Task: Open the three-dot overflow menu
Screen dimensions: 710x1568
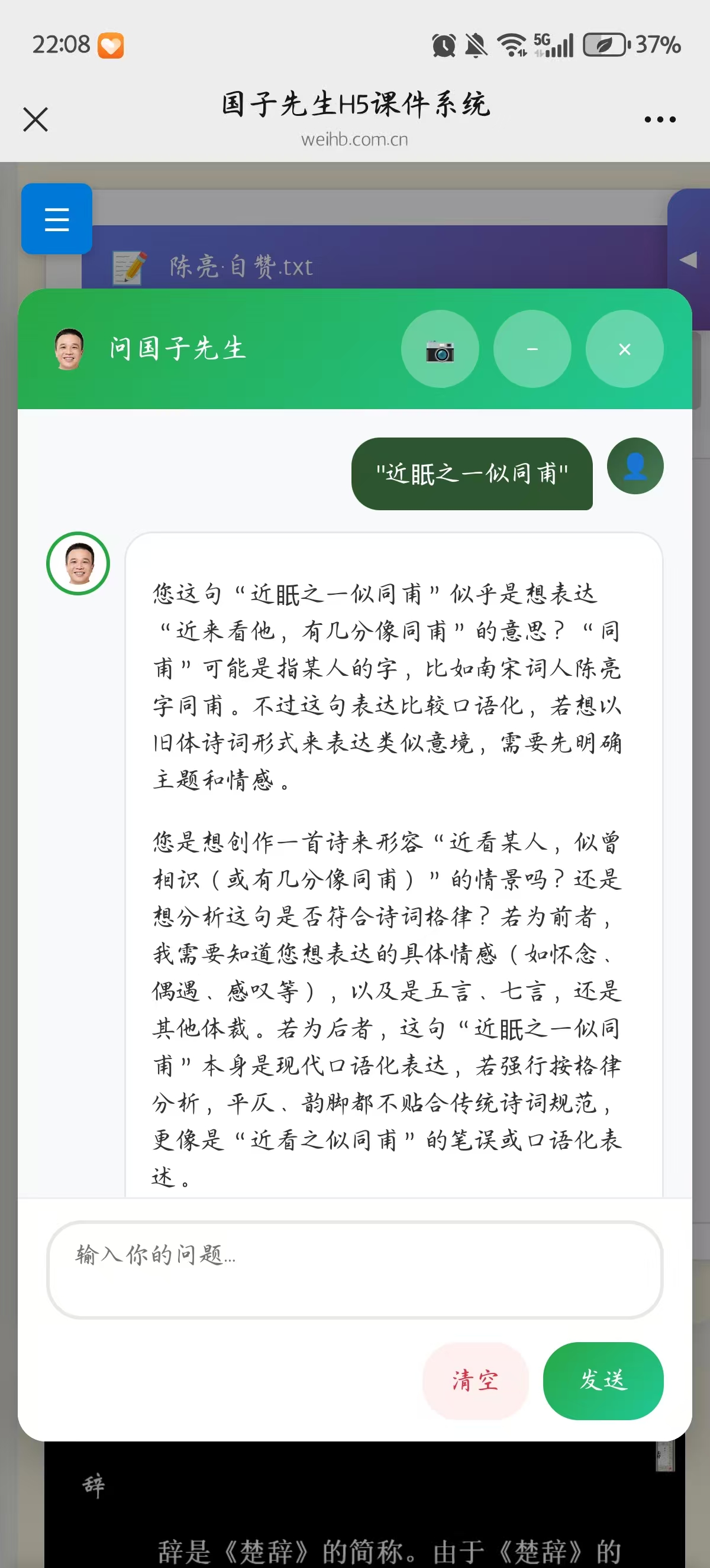Action: click(660, 119)
